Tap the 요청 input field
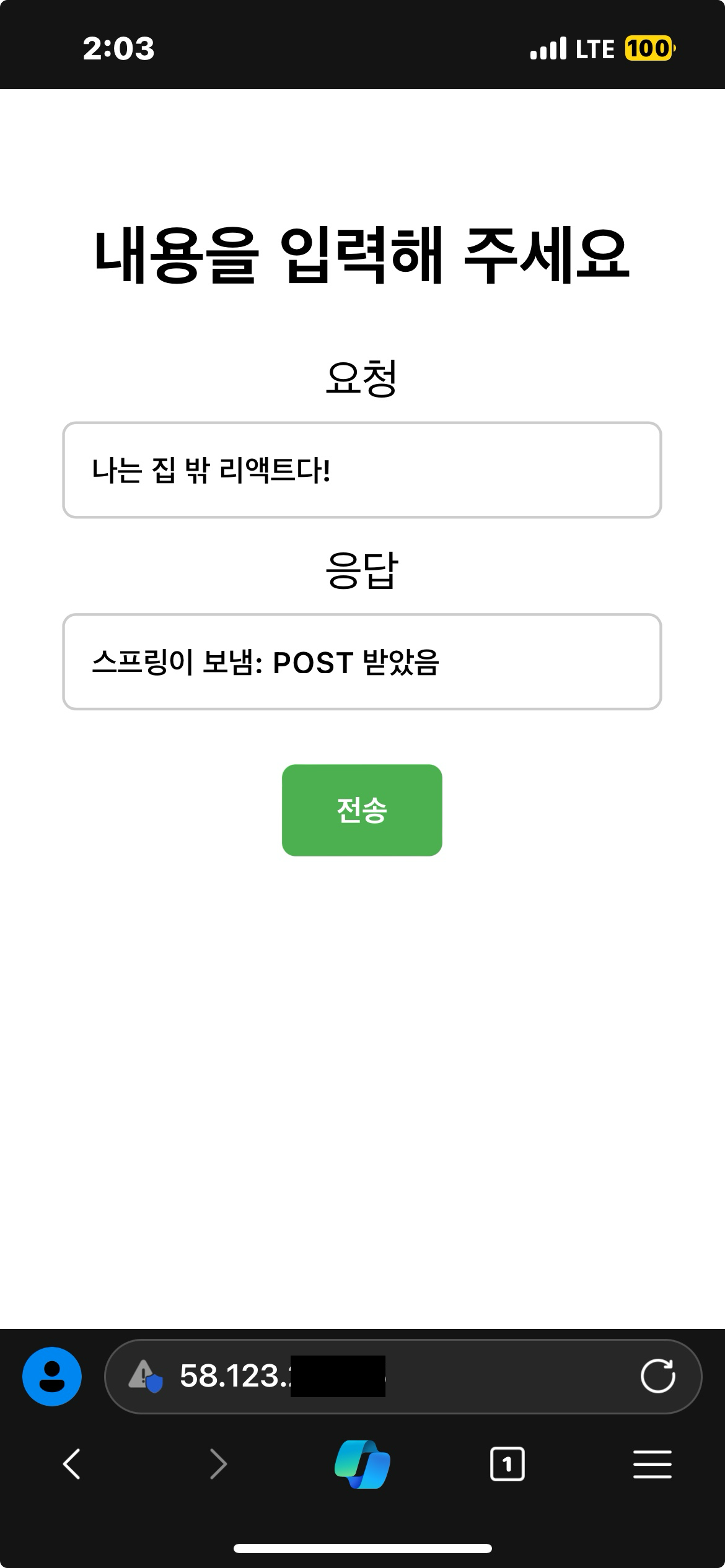This screenshot has height=1568, width=725. (x=362, y=470)
